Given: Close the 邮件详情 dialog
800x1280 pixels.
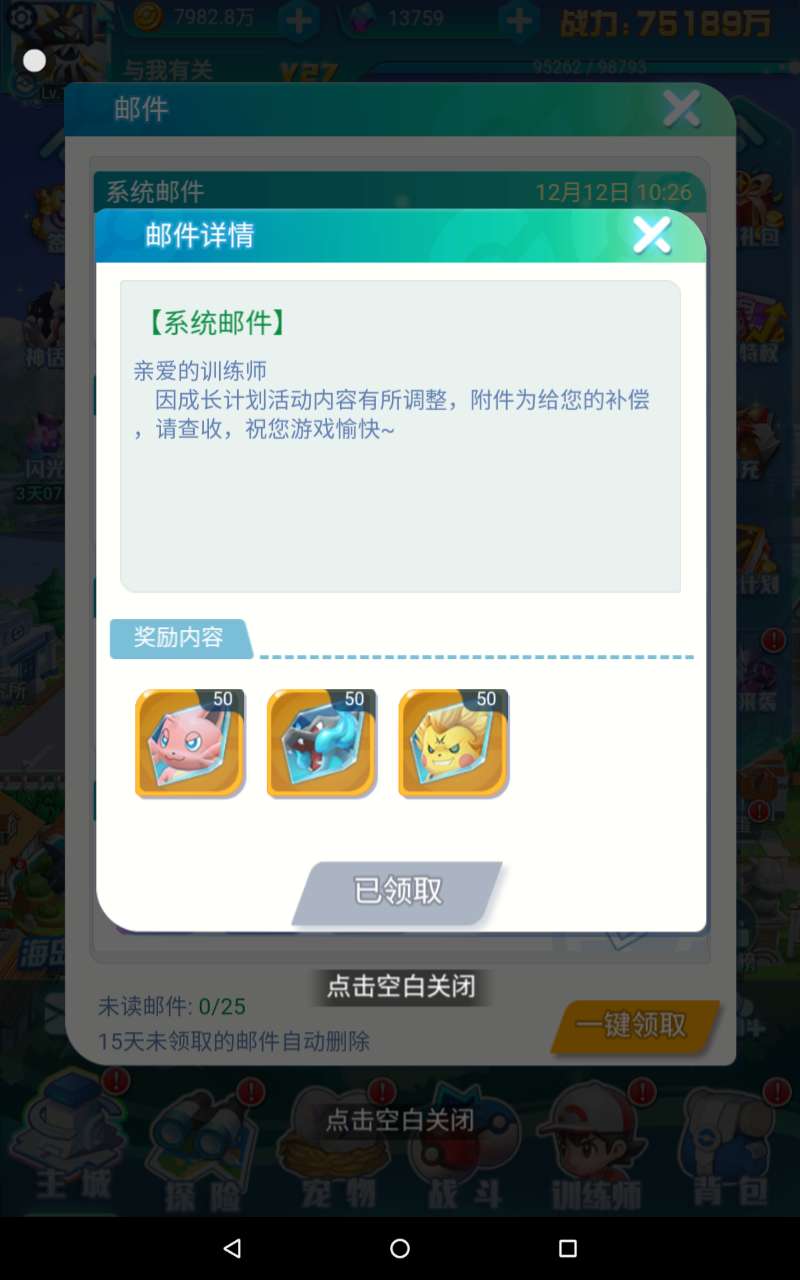Looking at the screenshot, I should coord(651,236).
